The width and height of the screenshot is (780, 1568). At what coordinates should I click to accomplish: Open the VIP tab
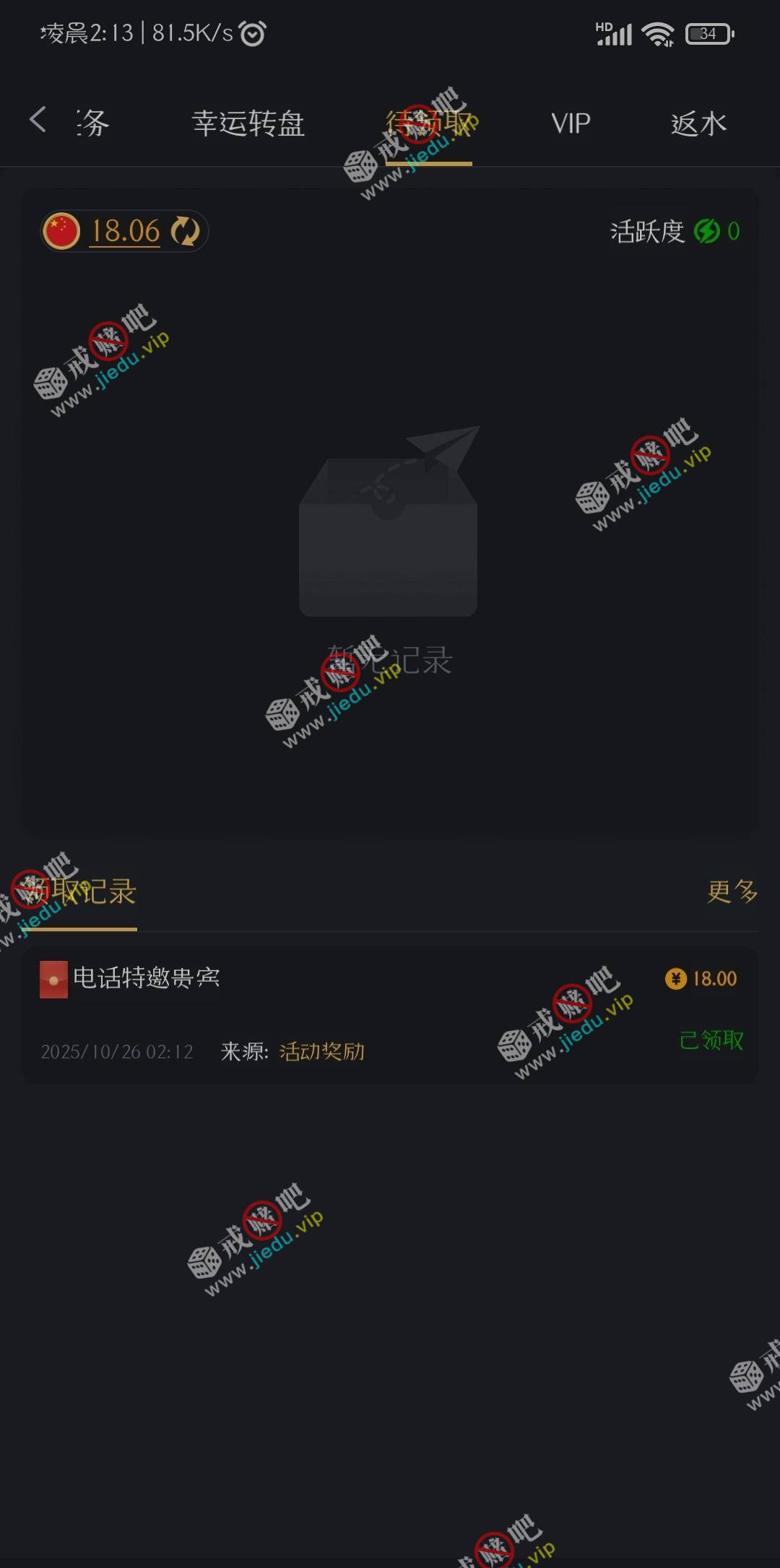[x=571, y=123]
